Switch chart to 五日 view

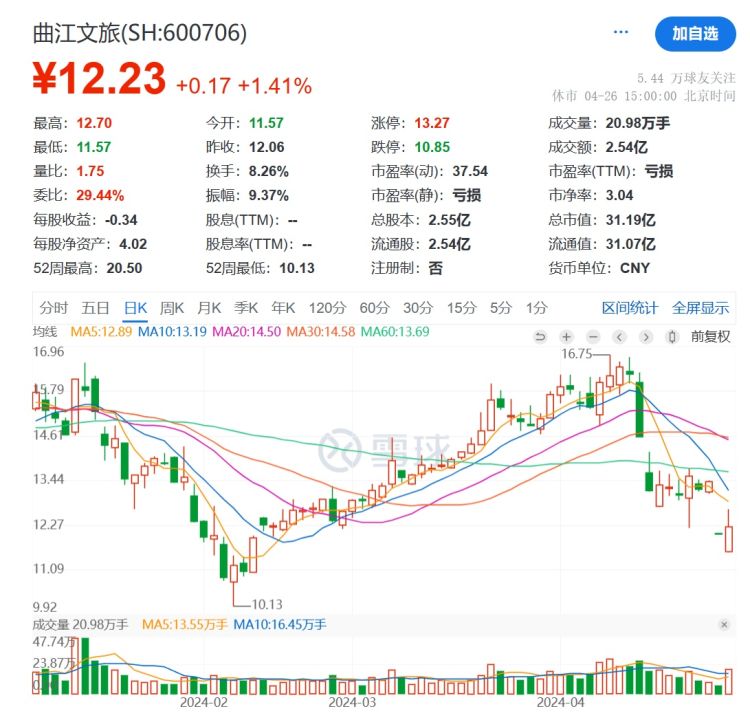click(96, 308)
